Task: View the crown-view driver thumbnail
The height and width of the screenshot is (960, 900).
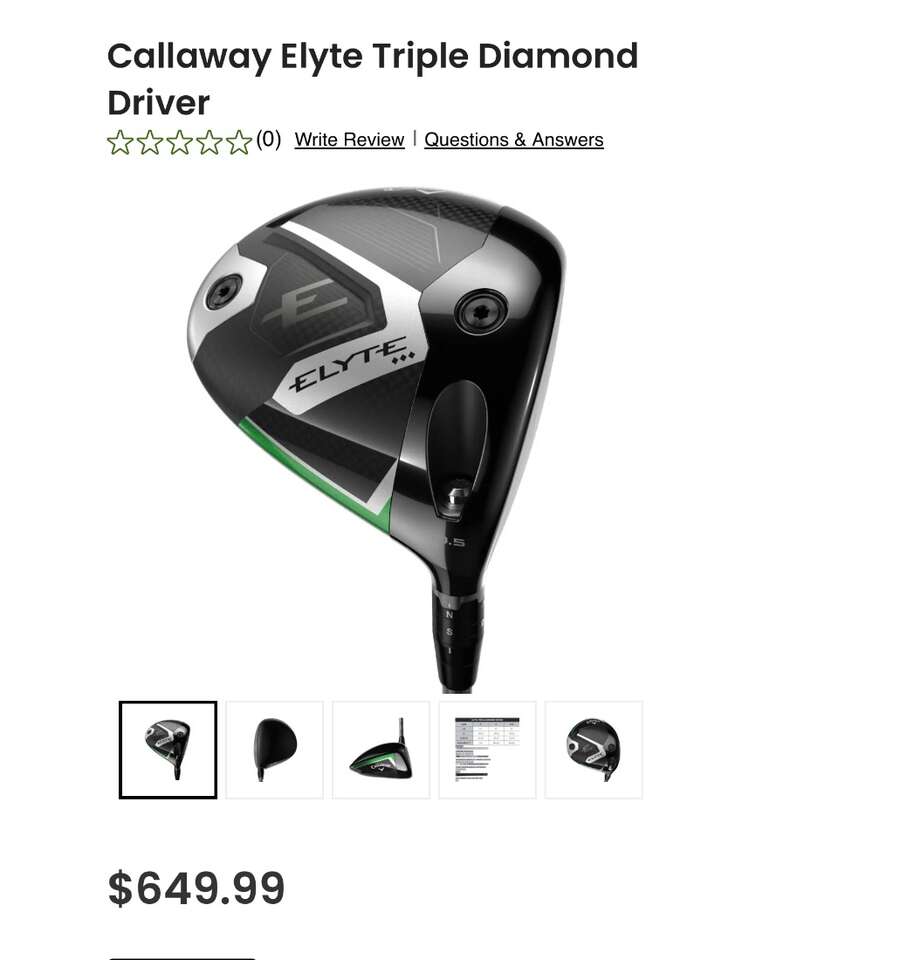Action: [x=274, y=749]
